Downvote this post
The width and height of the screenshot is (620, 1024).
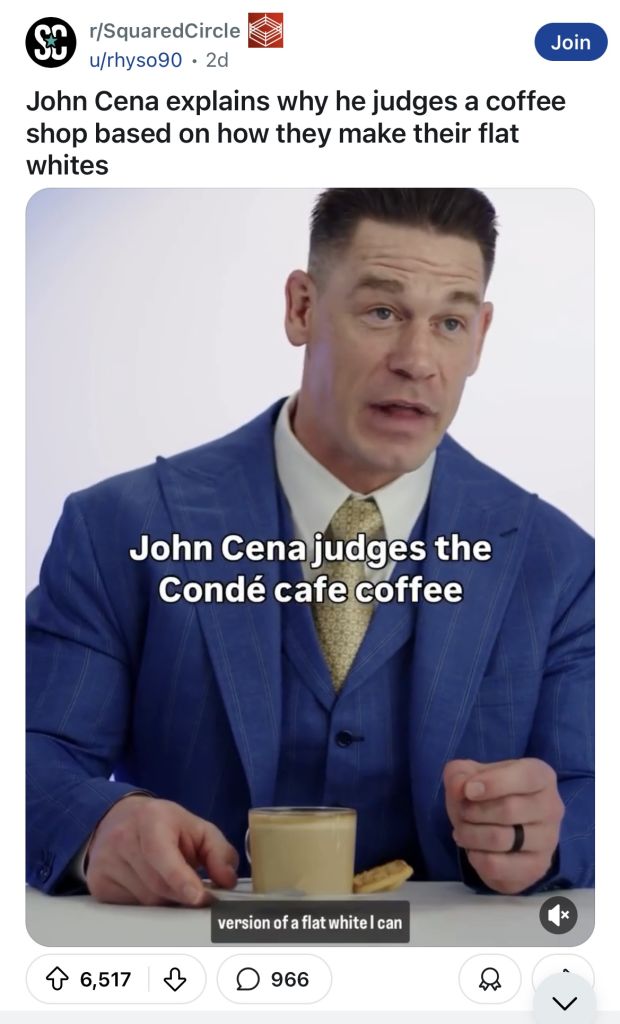click(174, 979)
